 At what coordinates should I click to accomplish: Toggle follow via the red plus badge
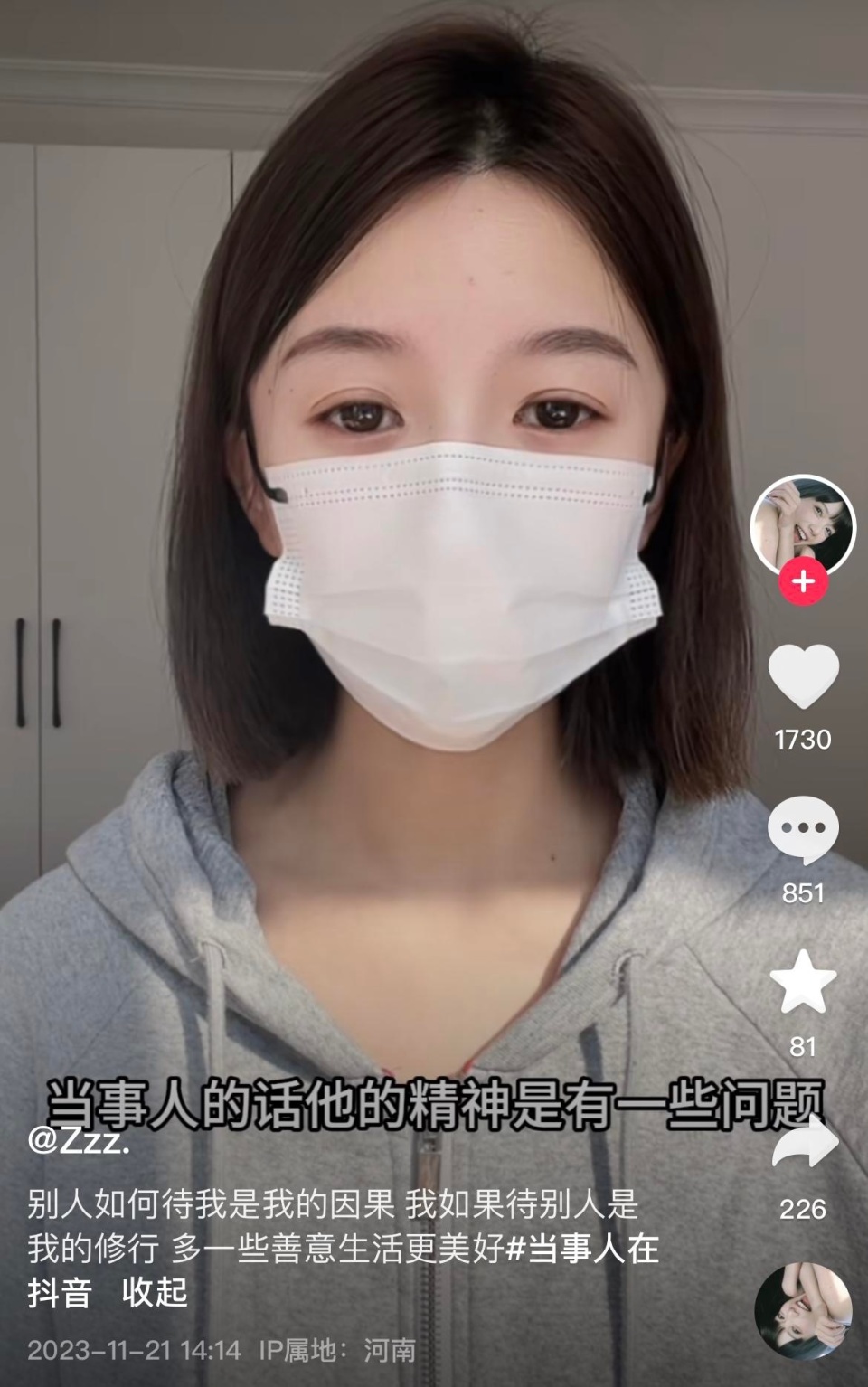point(804,581)
